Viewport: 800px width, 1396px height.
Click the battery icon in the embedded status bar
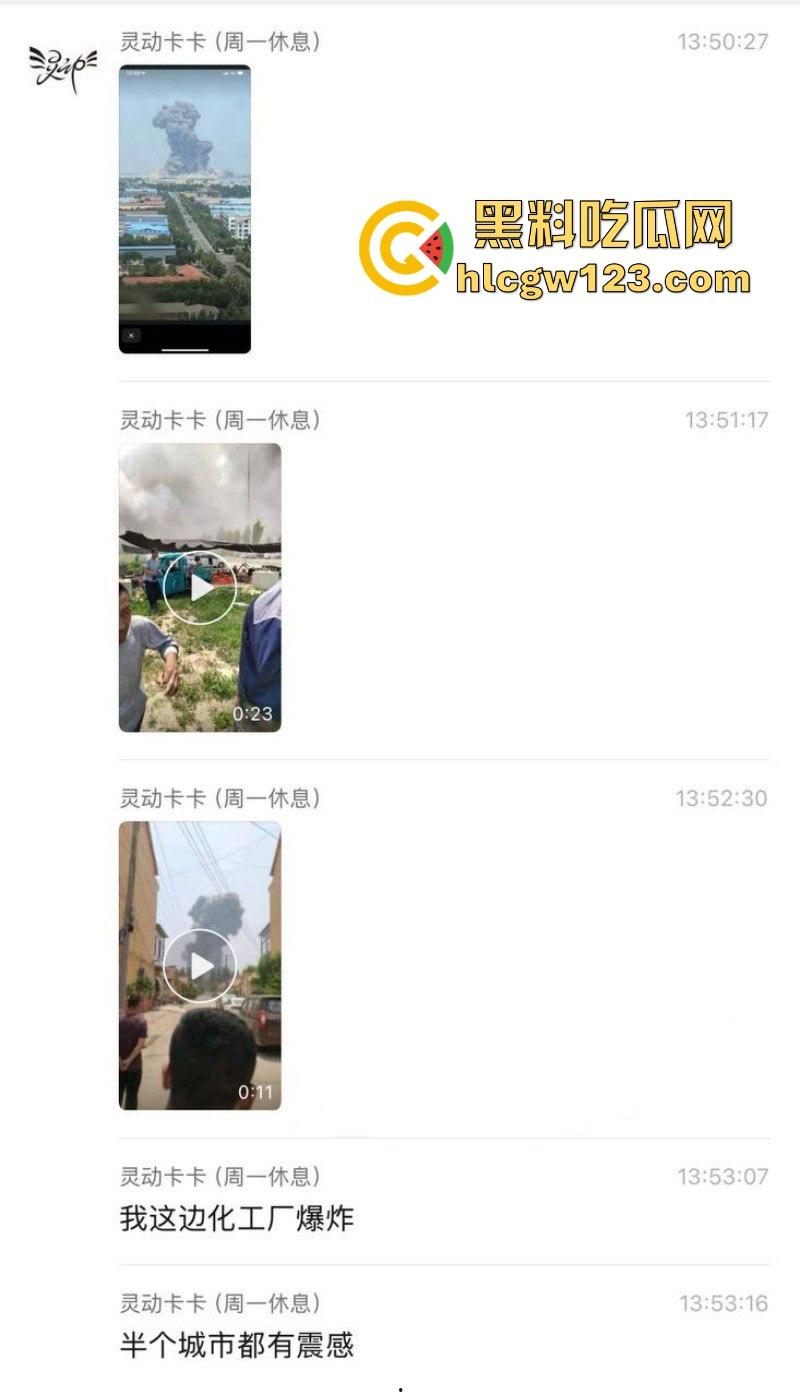point(241,73)
